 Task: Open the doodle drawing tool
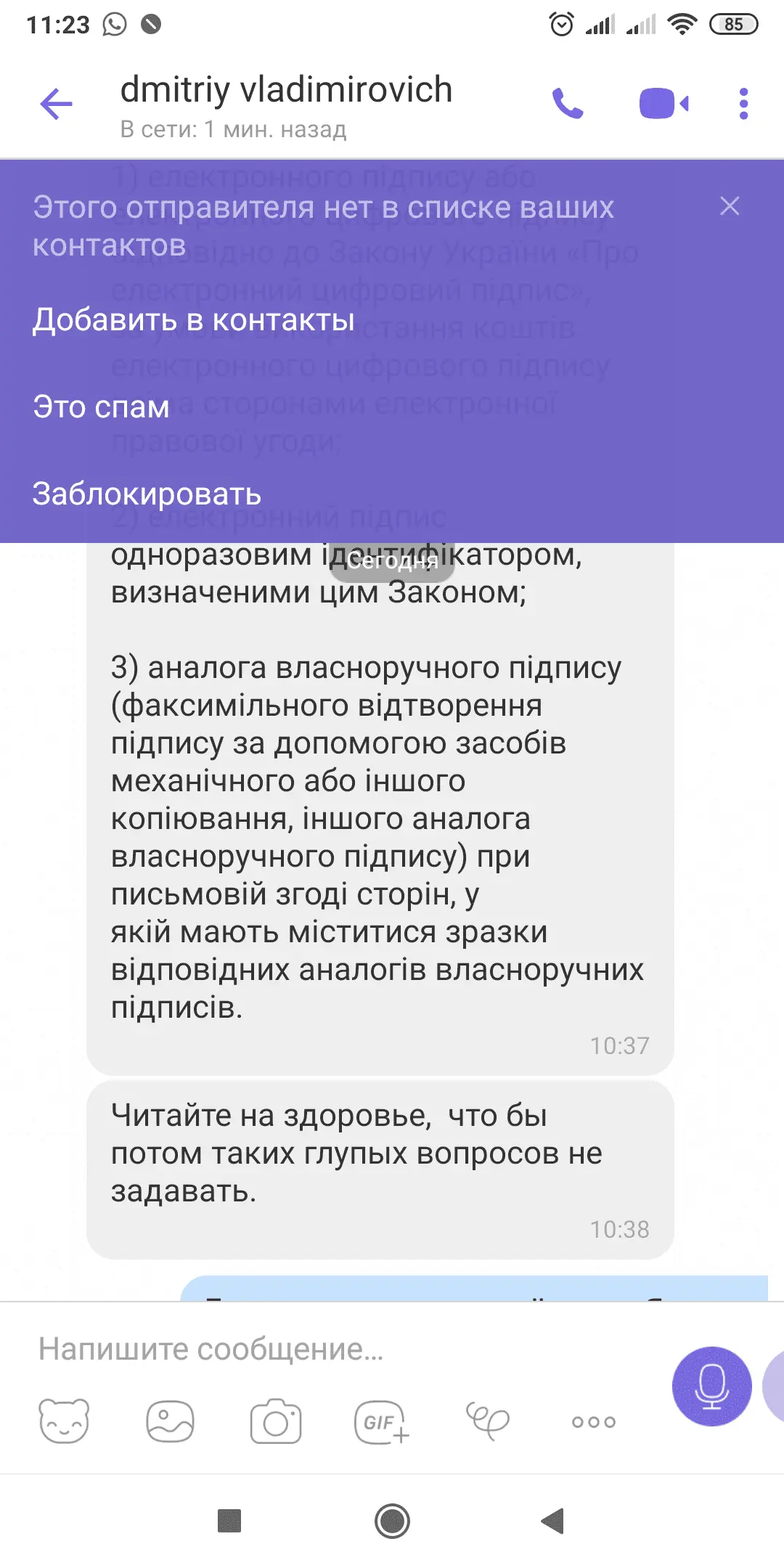click(x=487, y=1421)
